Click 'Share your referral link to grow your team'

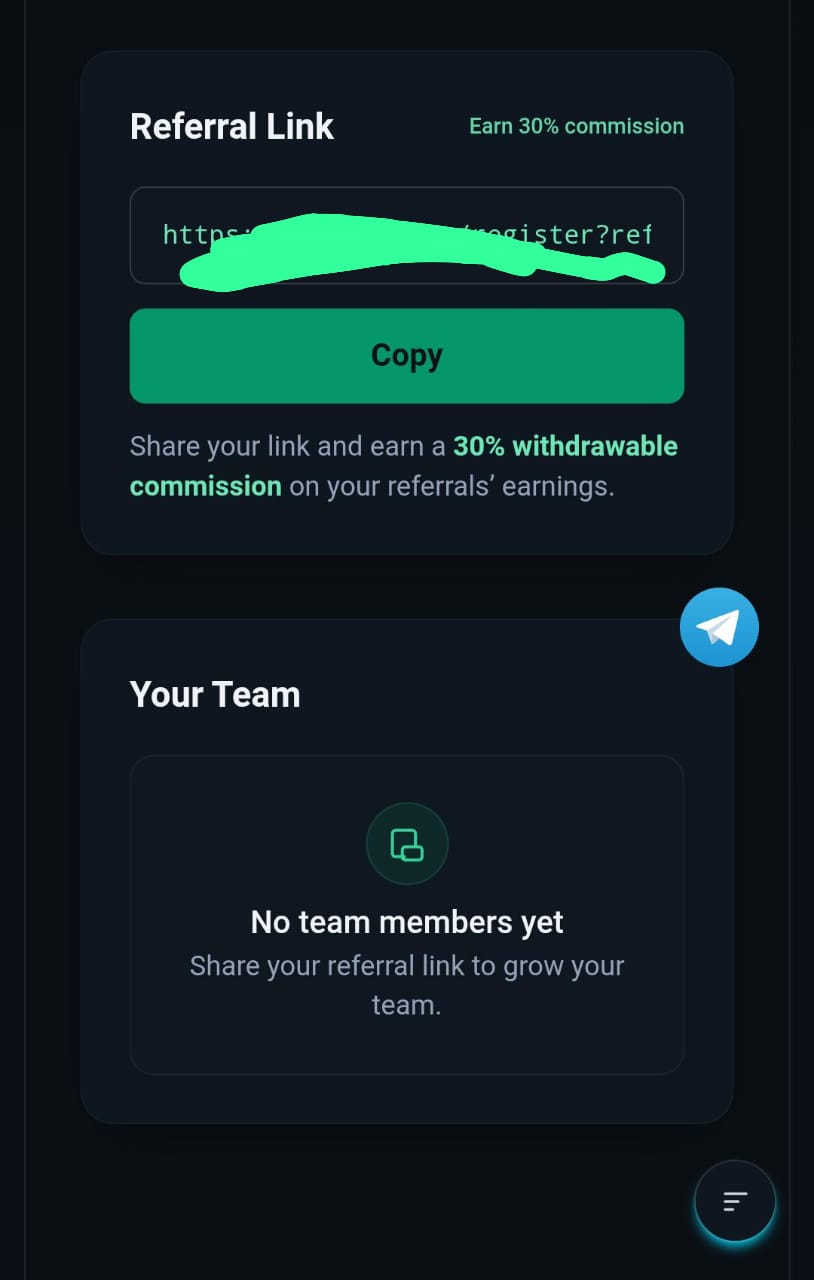[407, 984]
